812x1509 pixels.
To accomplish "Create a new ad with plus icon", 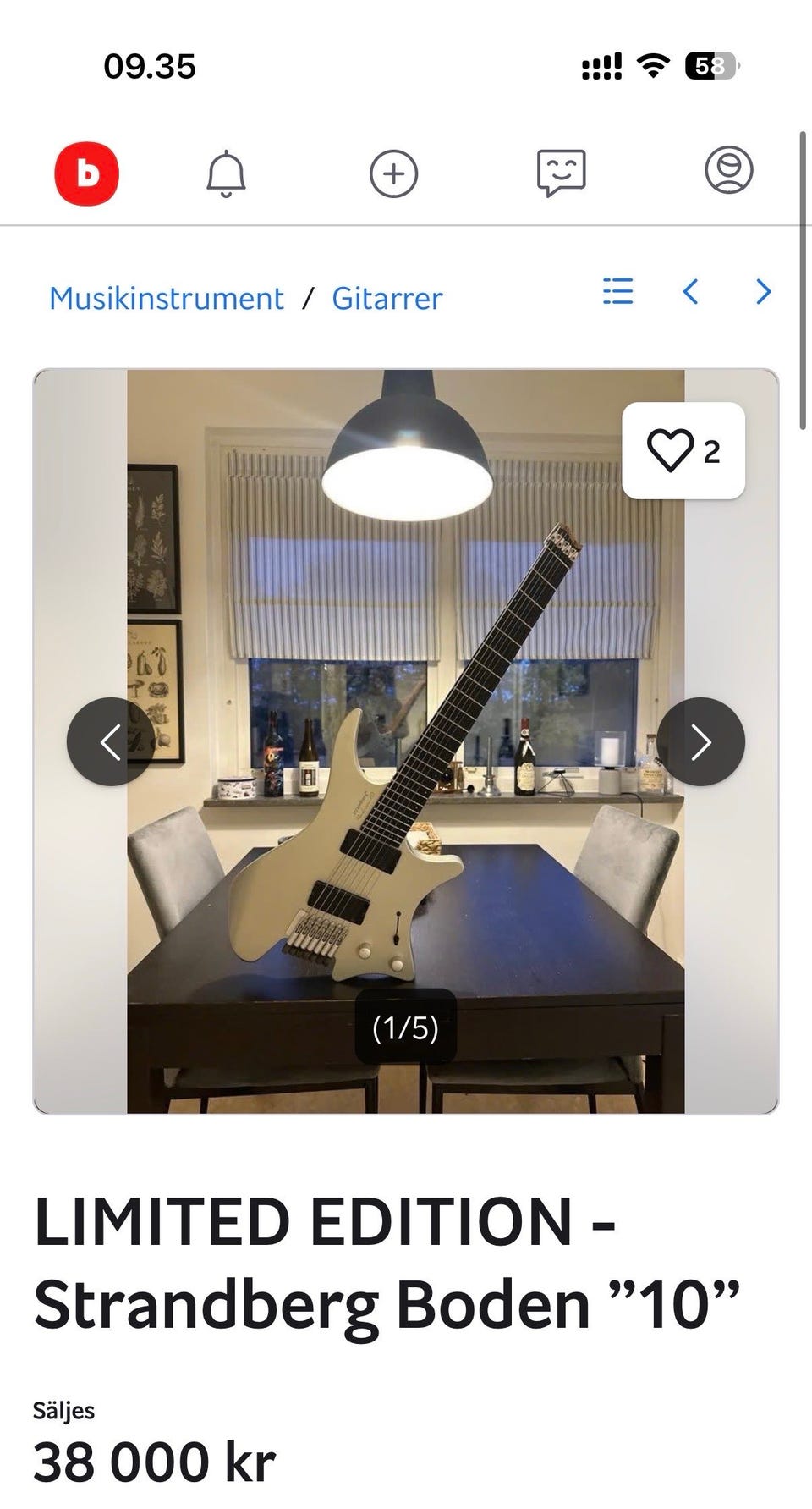I will point(393,174).
